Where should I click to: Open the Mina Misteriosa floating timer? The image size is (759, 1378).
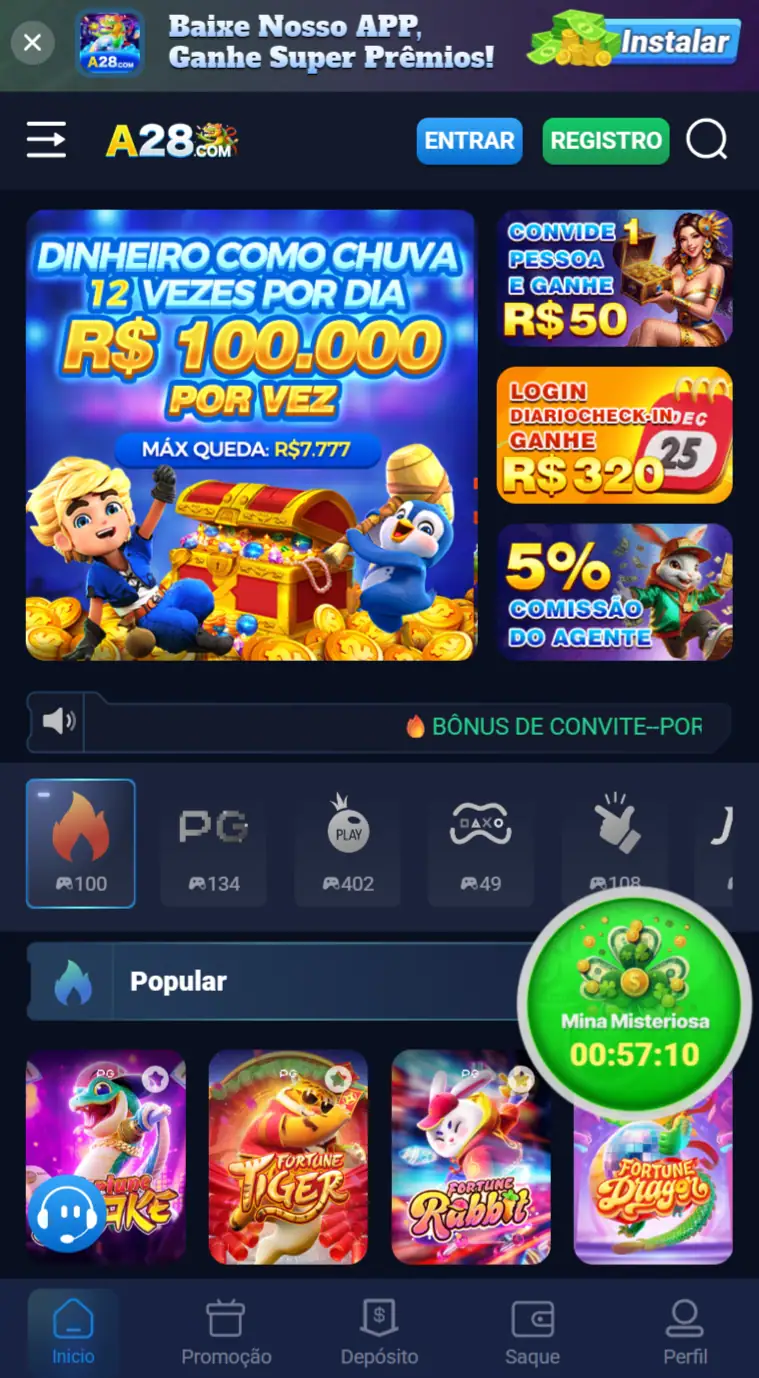(634, 1003)
